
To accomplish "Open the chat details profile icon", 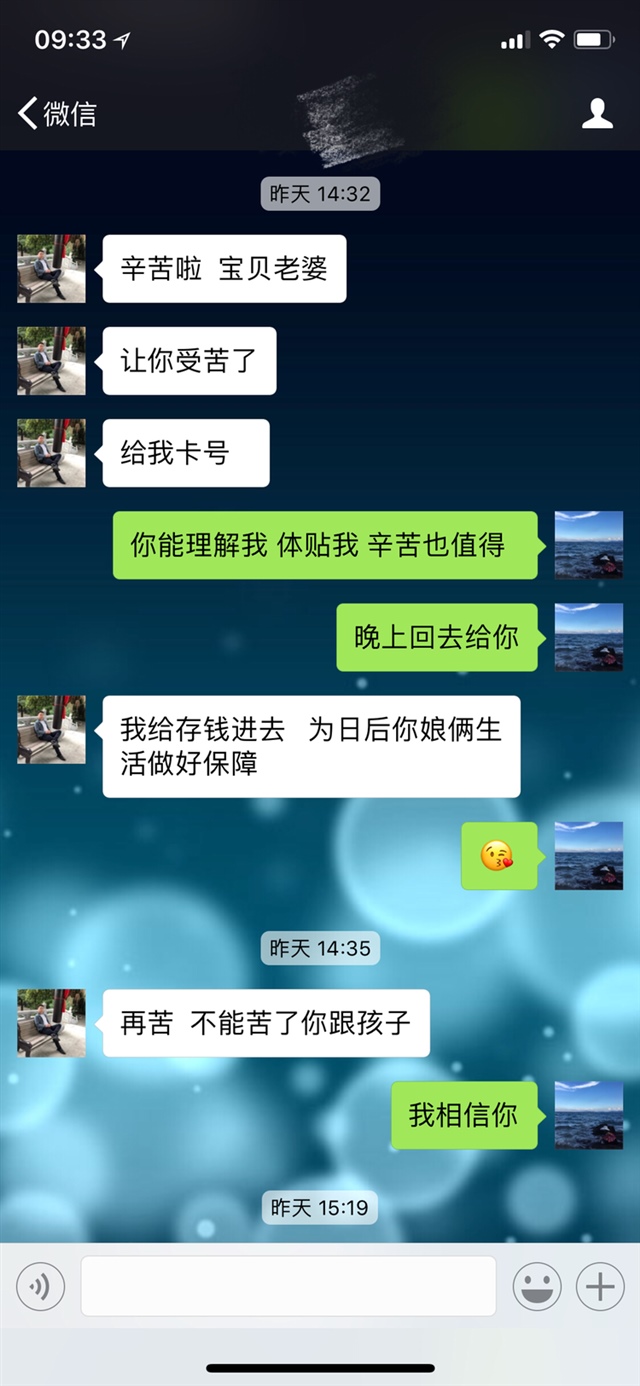I will point(597,113).
